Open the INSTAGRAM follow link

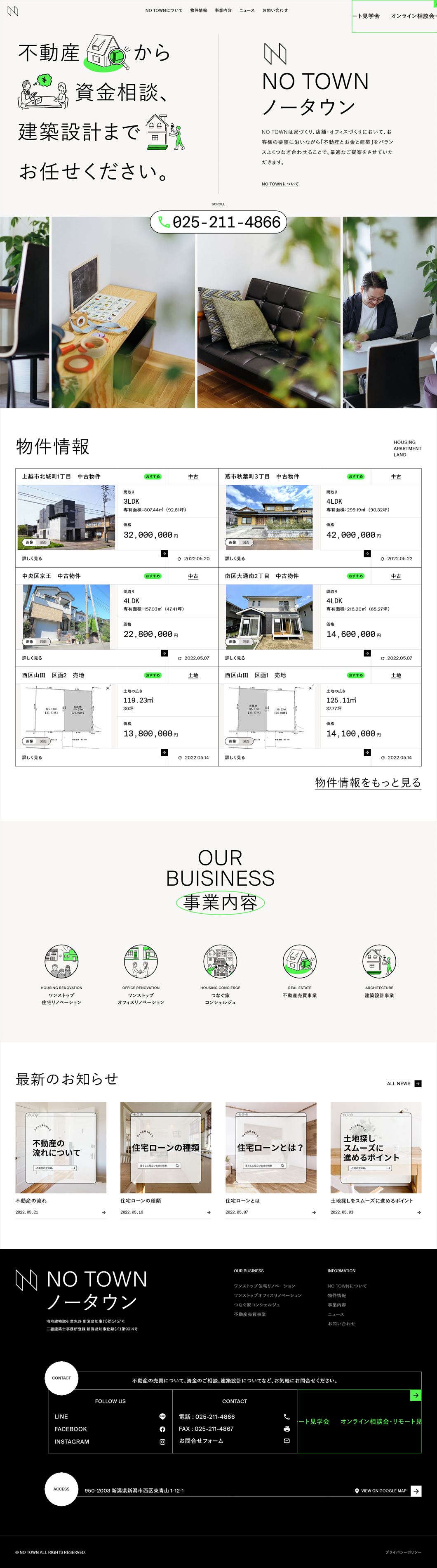pyautogui.click(x=110, y=1441)
